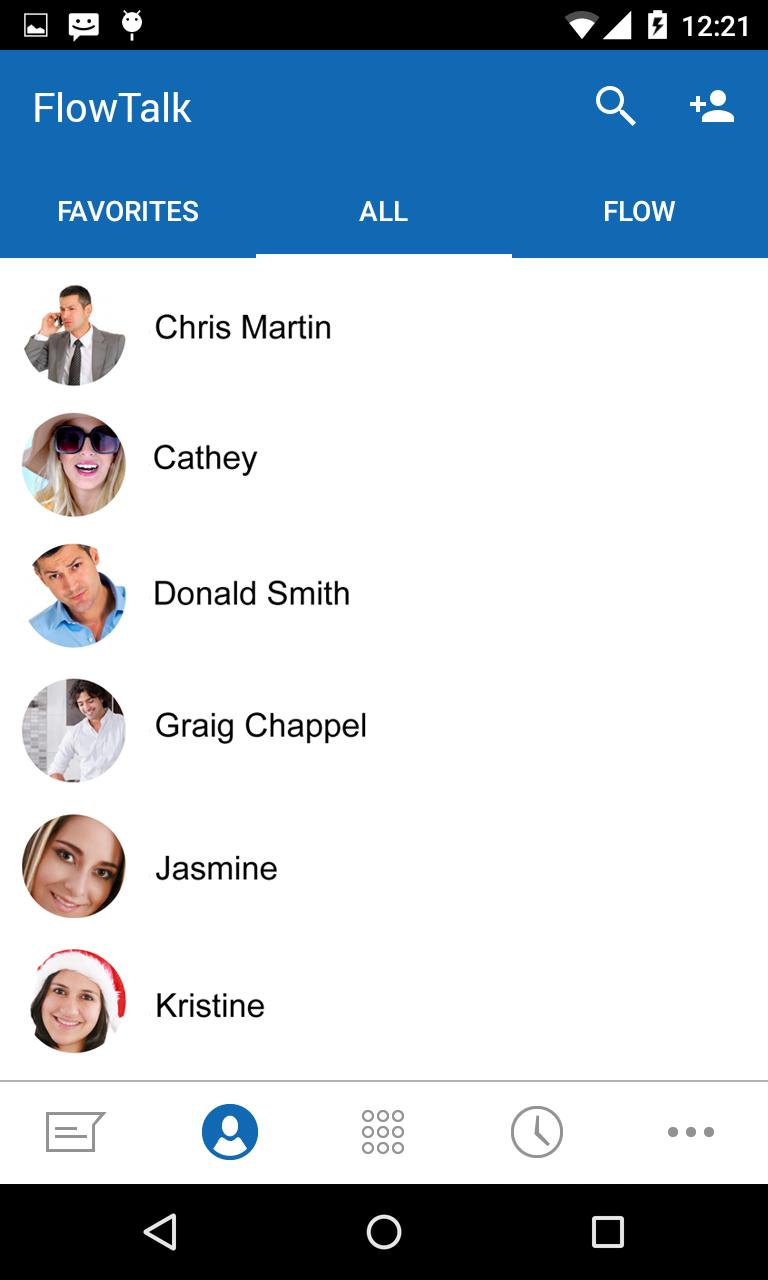Tap on Kristine in the contact list
Image resolution: width=768 pixels, height=1280 pixels.
210,1005
